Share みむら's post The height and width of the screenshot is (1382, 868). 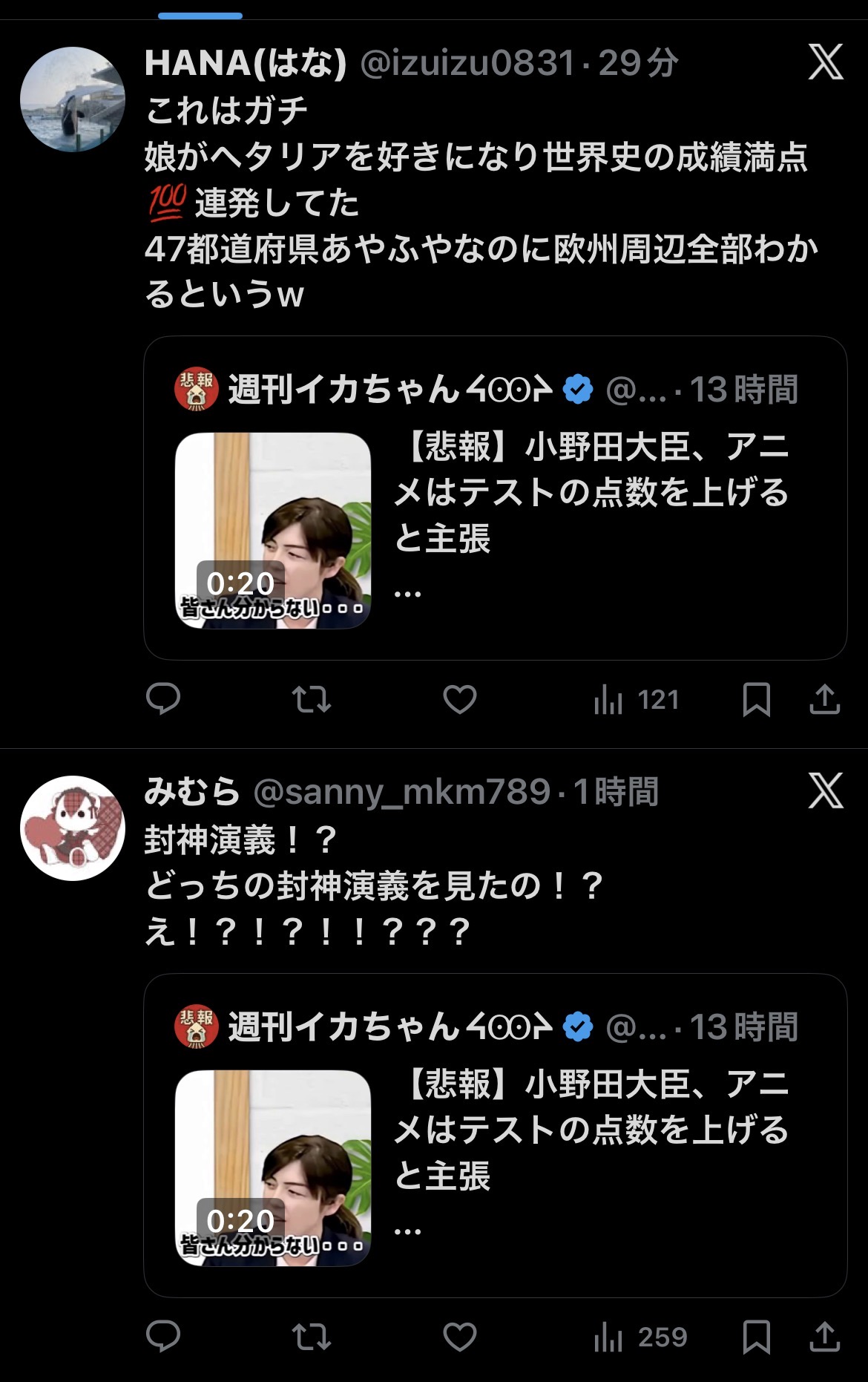tap(824, 1337)
